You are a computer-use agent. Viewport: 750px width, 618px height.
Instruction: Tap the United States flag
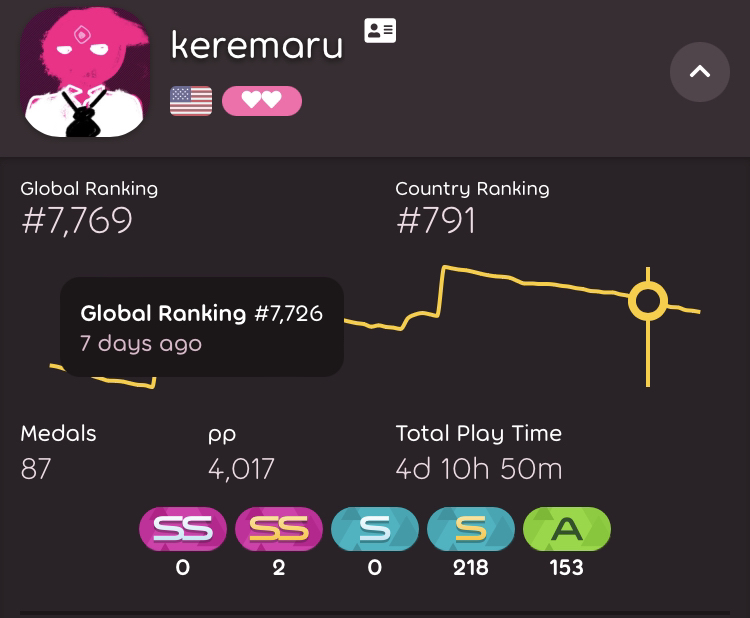(191, 101)
